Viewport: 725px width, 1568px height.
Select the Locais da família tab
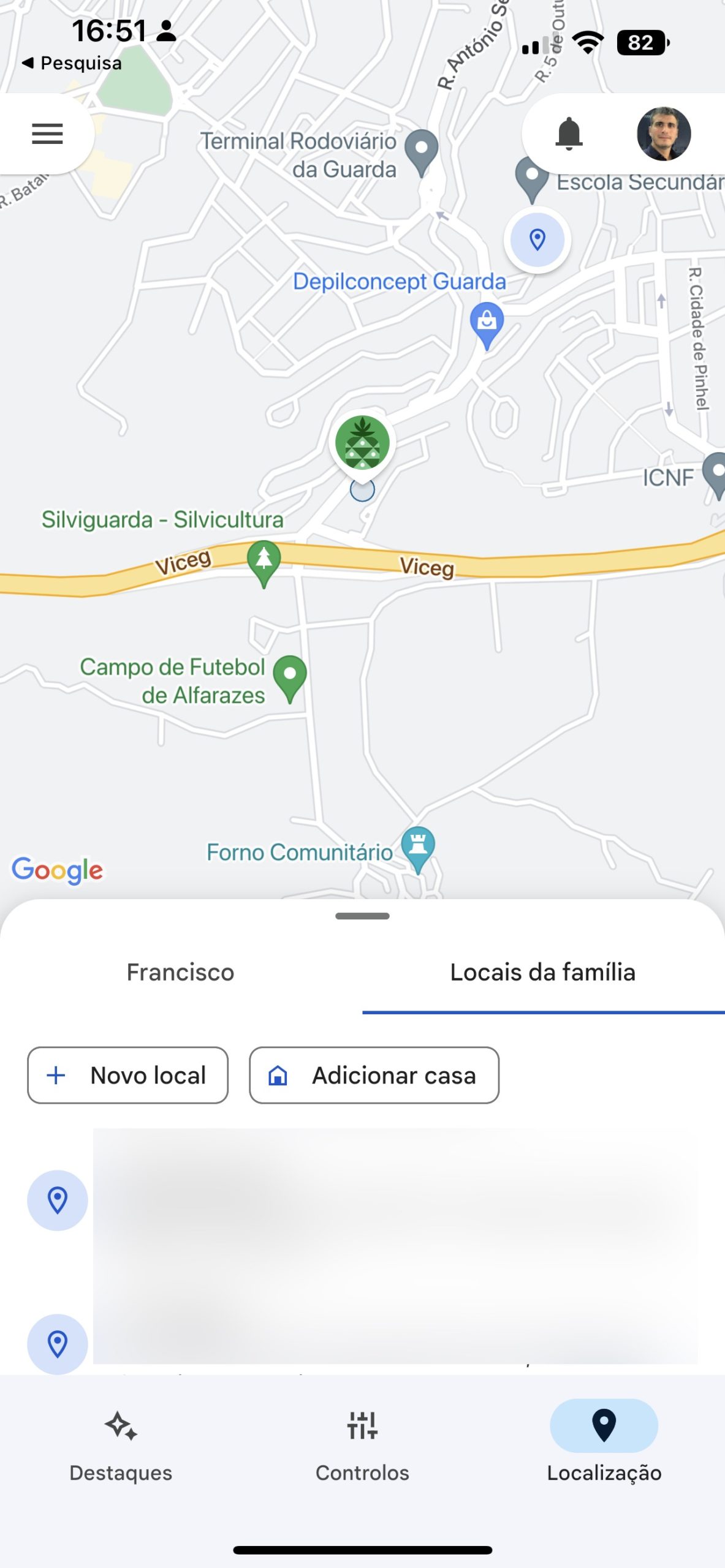click(543, 972)
